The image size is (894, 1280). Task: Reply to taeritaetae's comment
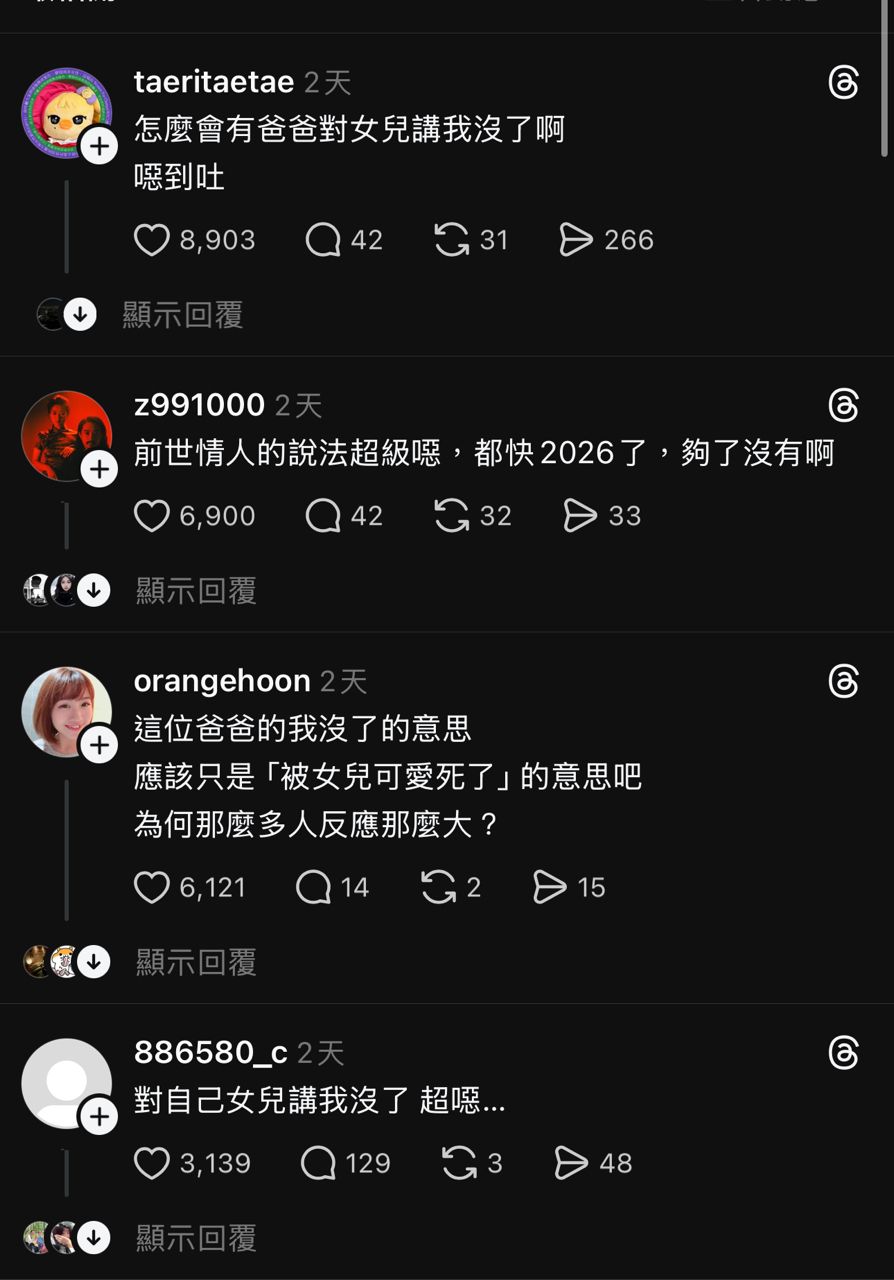[x=323, y=240]
